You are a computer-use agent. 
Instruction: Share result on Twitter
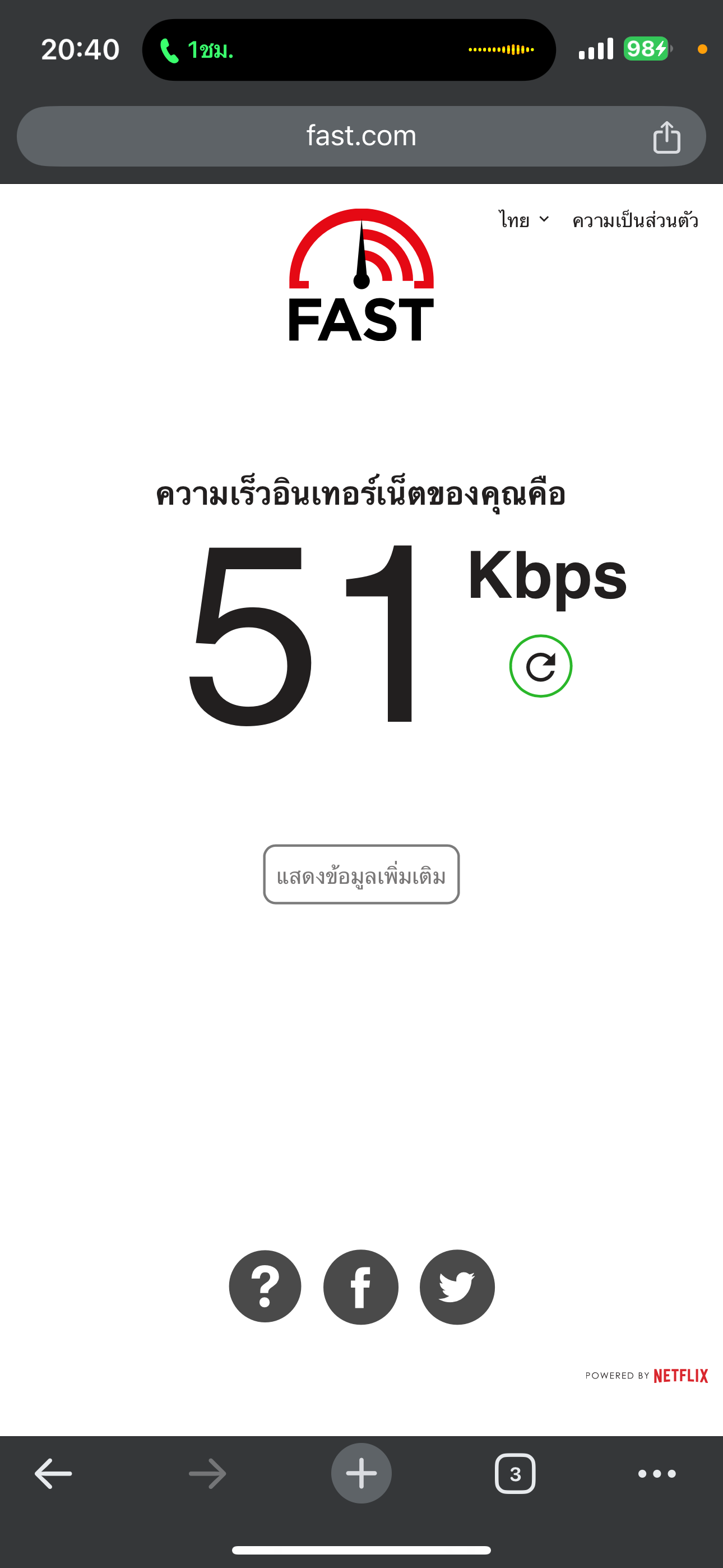click(457, 1287)
